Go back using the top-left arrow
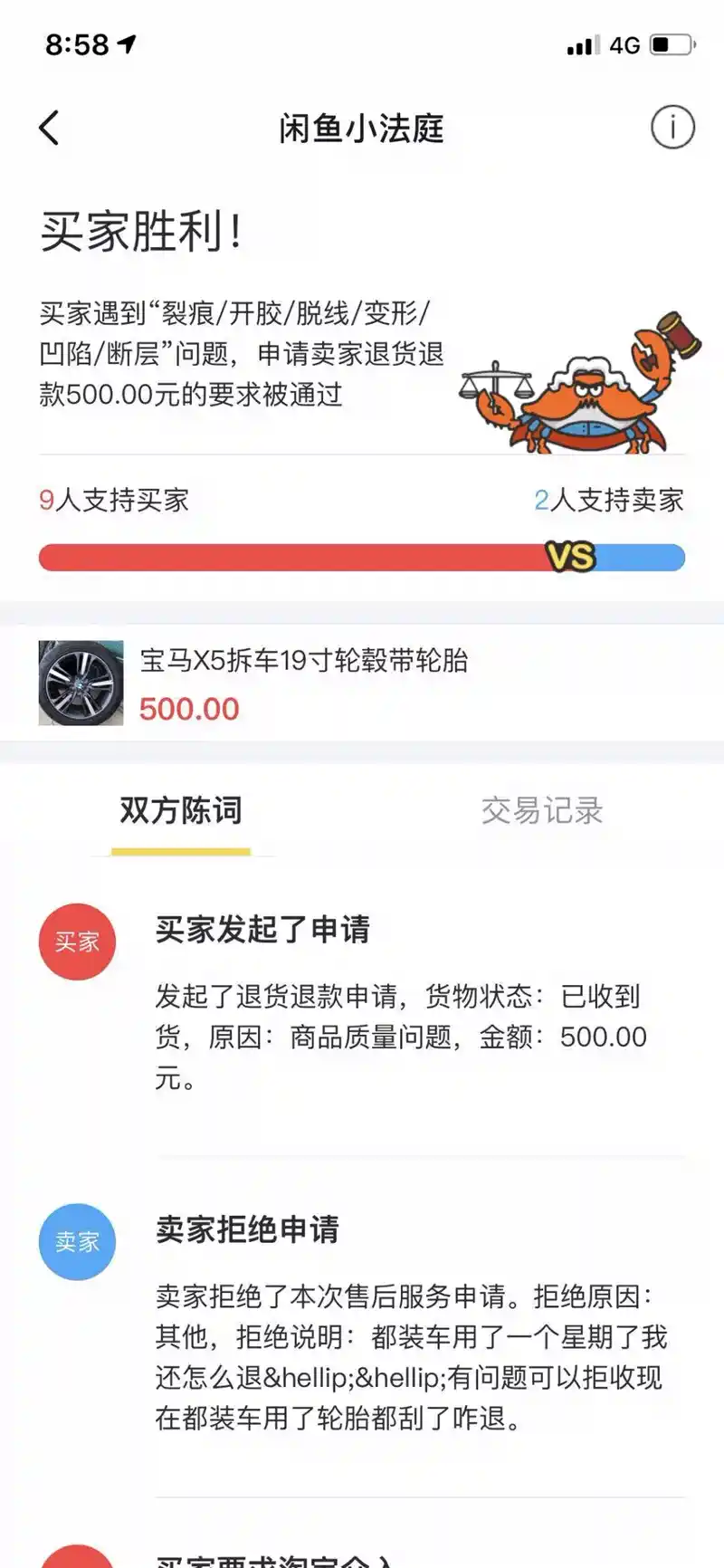Image resolution: width=724 pixels, height=1568 pixels. point(50,129)
